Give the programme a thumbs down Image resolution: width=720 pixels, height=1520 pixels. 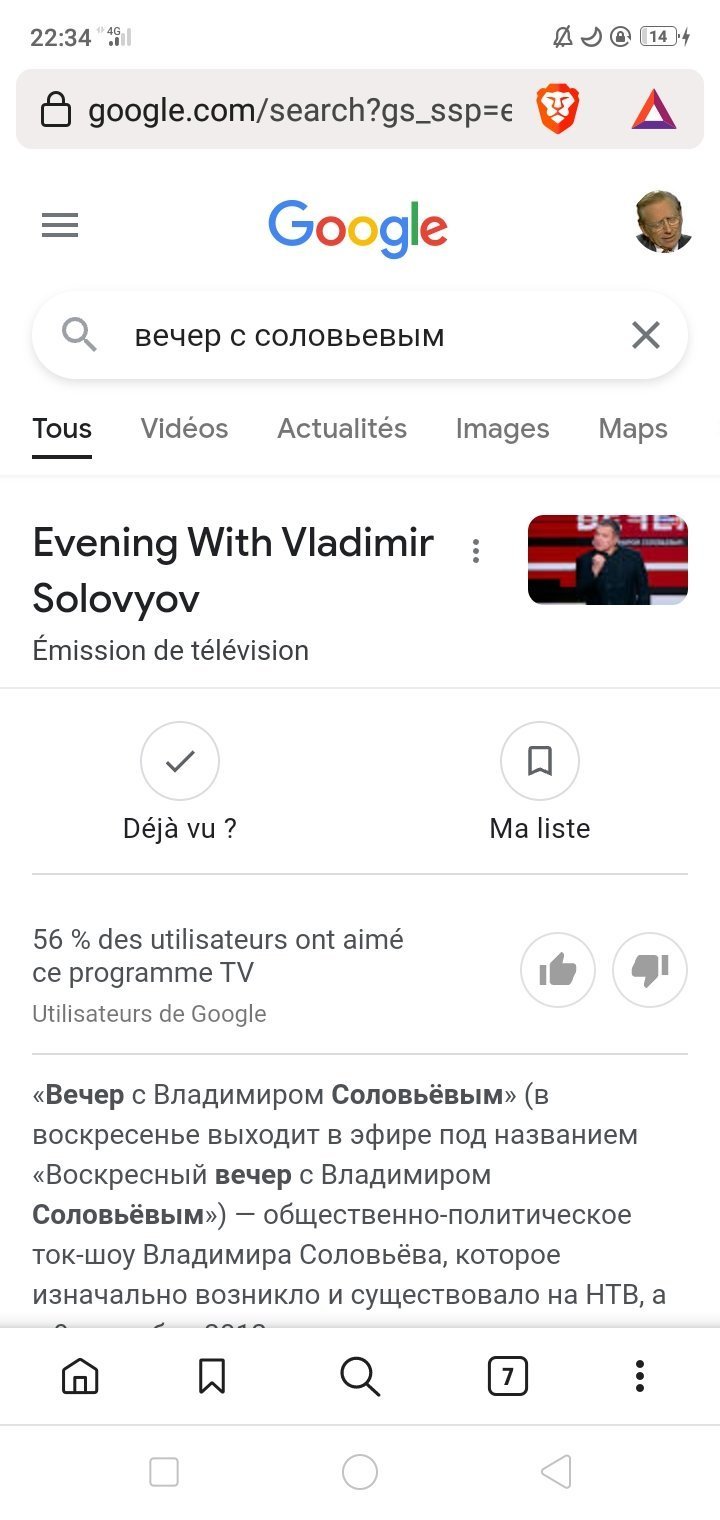650,969
